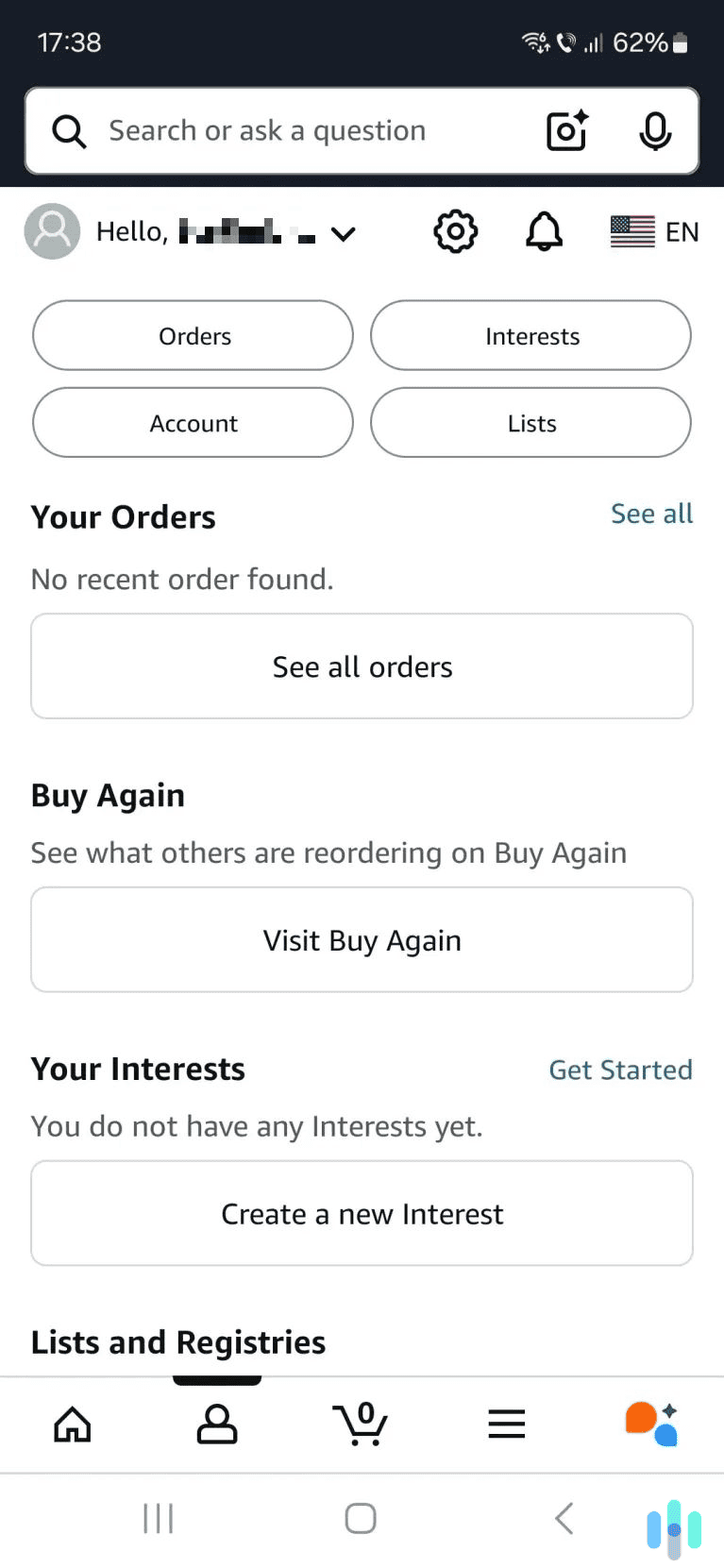Open Get Started next to Your Interests

pyautogui.click(x=620, y=1070)
